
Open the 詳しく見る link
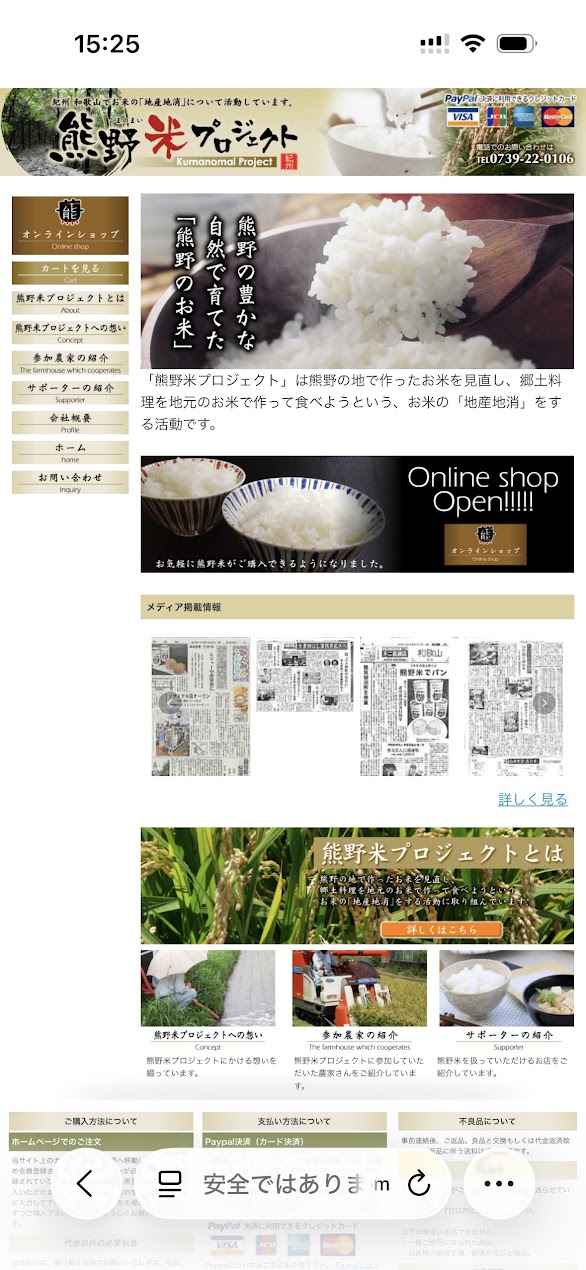click(x=533, y=799)
